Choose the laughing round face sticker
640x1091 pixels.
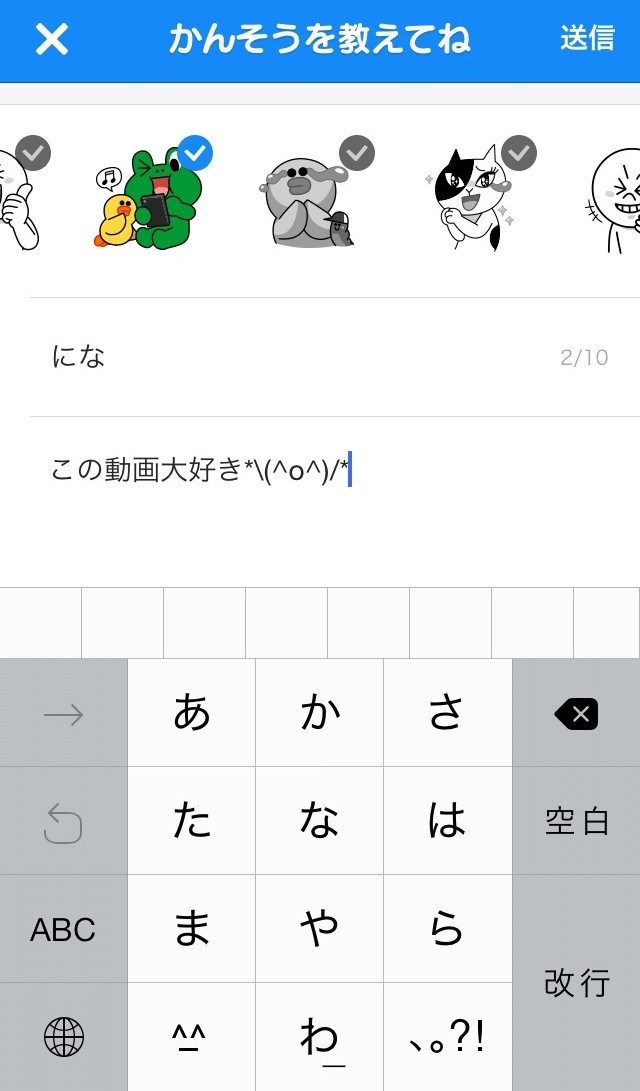coord(615,200)
